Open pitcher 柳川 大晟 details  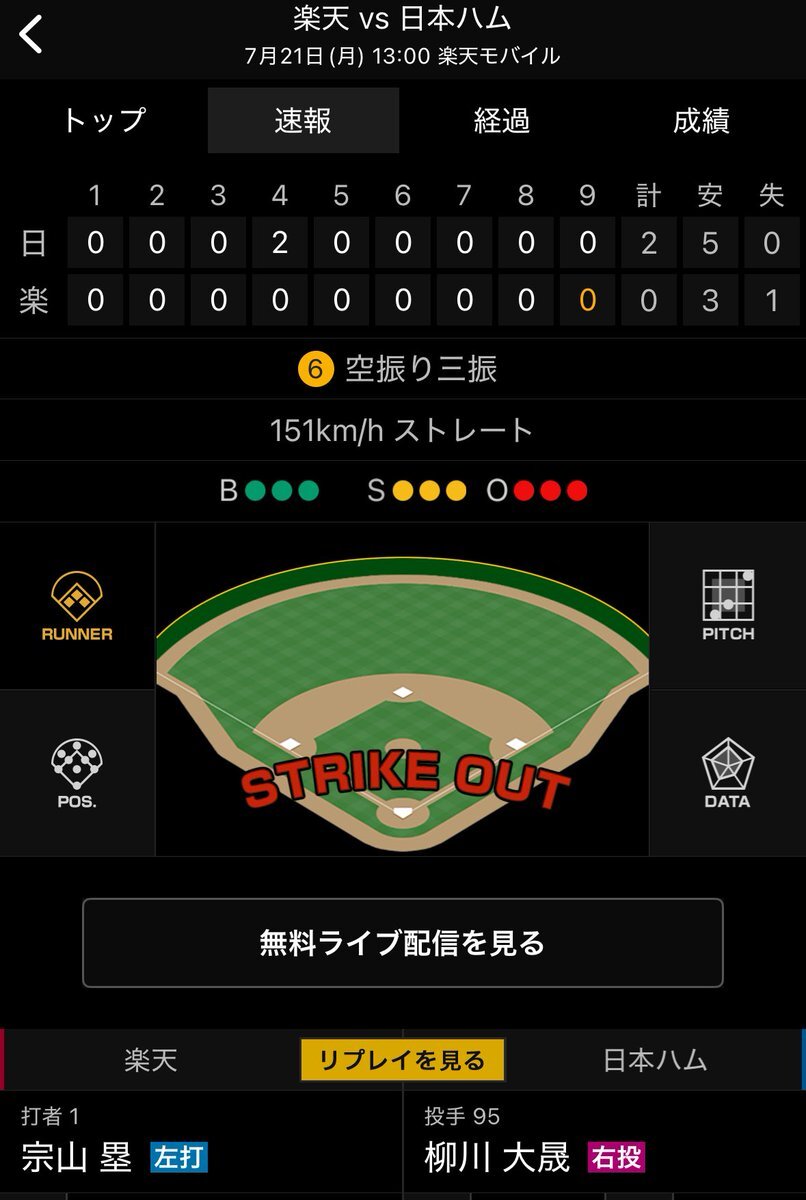(497, 1157)
